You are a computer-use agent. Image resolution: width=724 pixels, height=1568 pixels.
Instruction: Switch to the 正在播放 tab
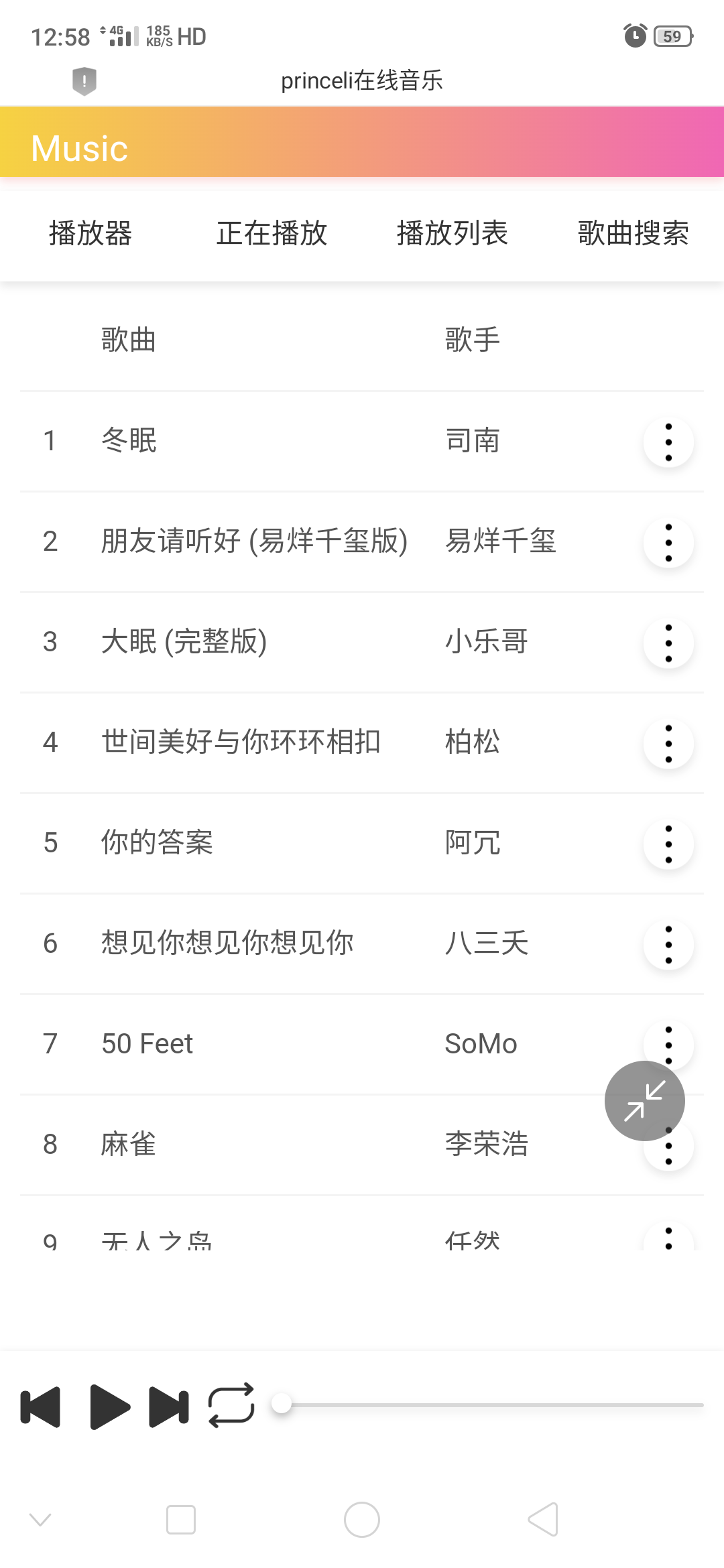click(x=271, y=234)
